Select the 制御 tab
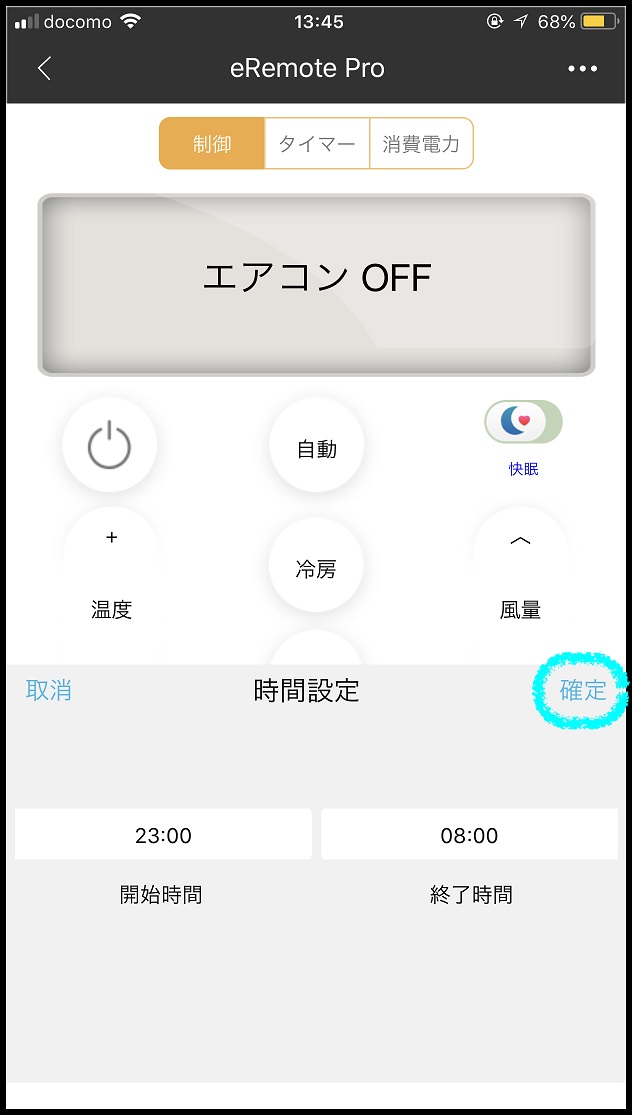This screenshot has width=632, height=1115. click(x=212, y=144)
